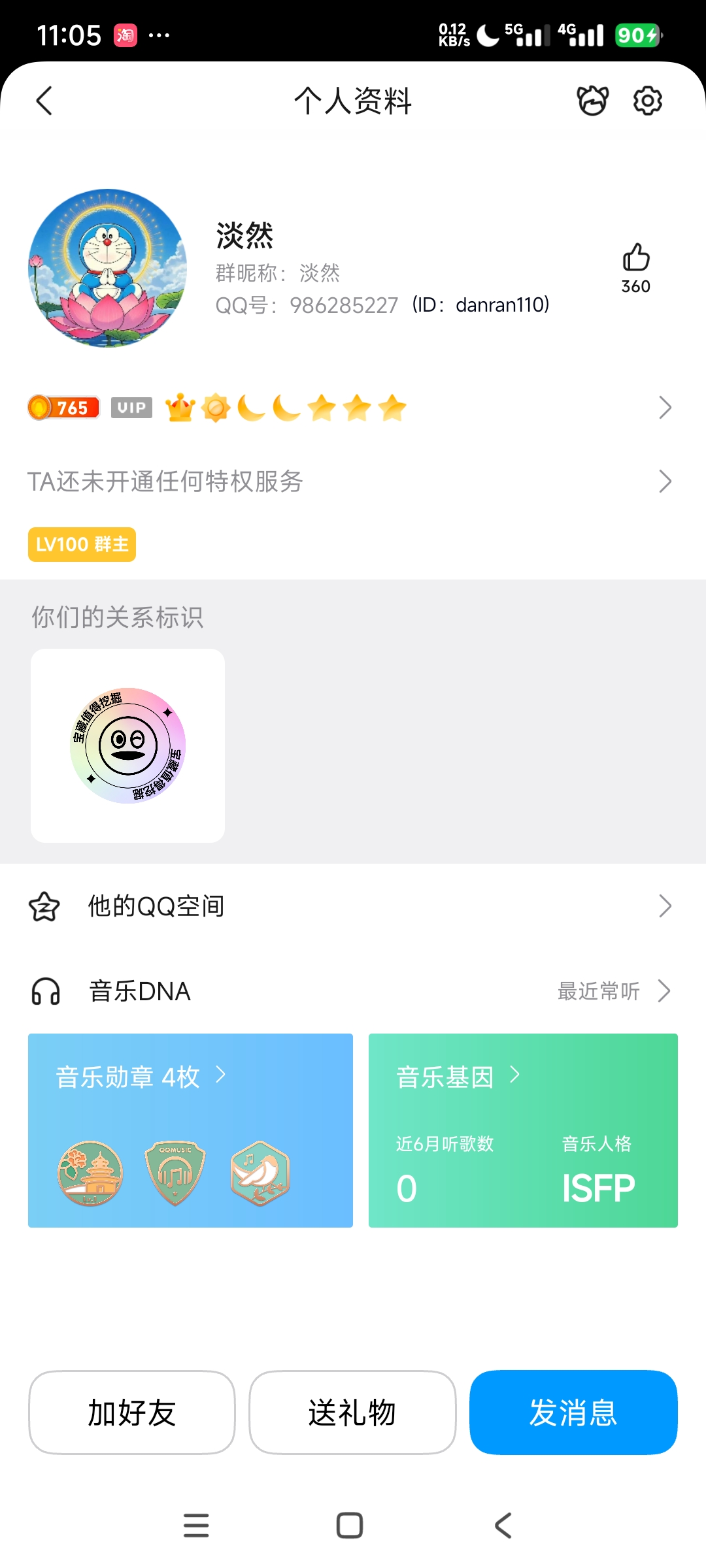Go back from the 个人资料 page
Viewport: 706px width, 1568px height.
pyautogui.click(x=44, y=101)
